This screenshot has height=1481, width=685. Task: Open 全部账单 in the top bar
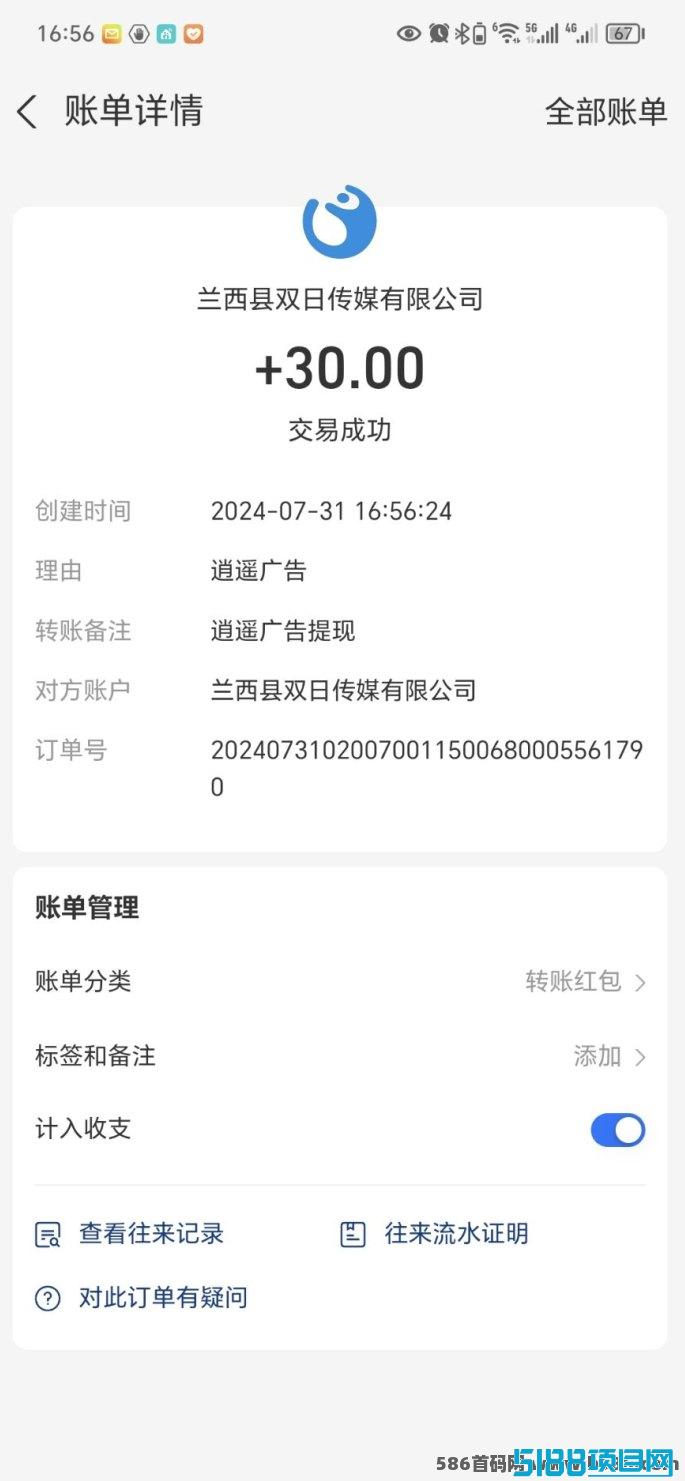coord(606,112)
